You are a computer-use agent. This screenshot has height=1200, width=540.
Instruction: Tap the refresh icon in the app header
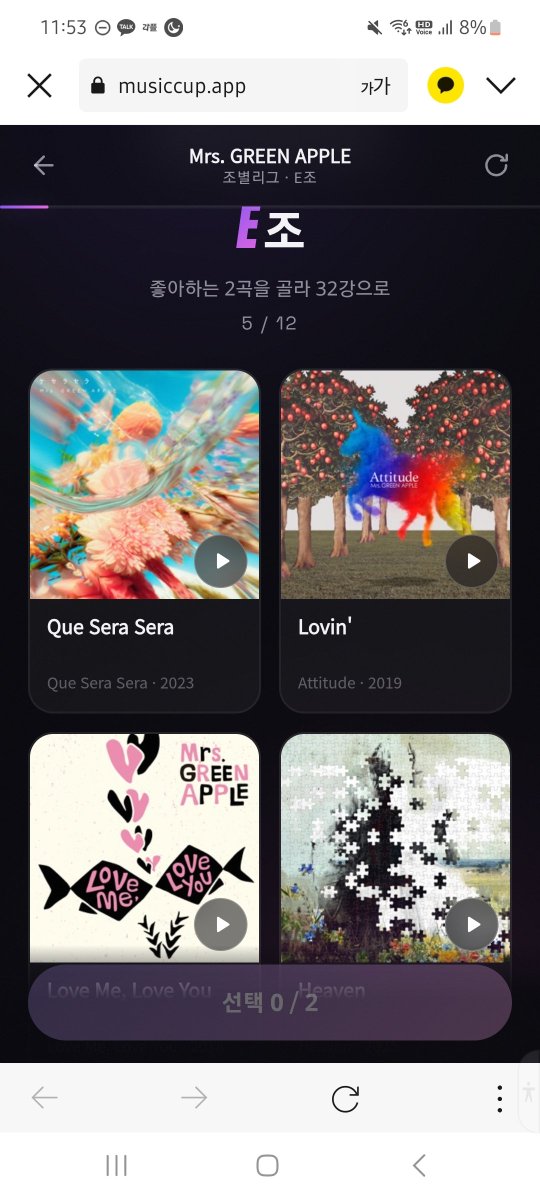point(496,165)
